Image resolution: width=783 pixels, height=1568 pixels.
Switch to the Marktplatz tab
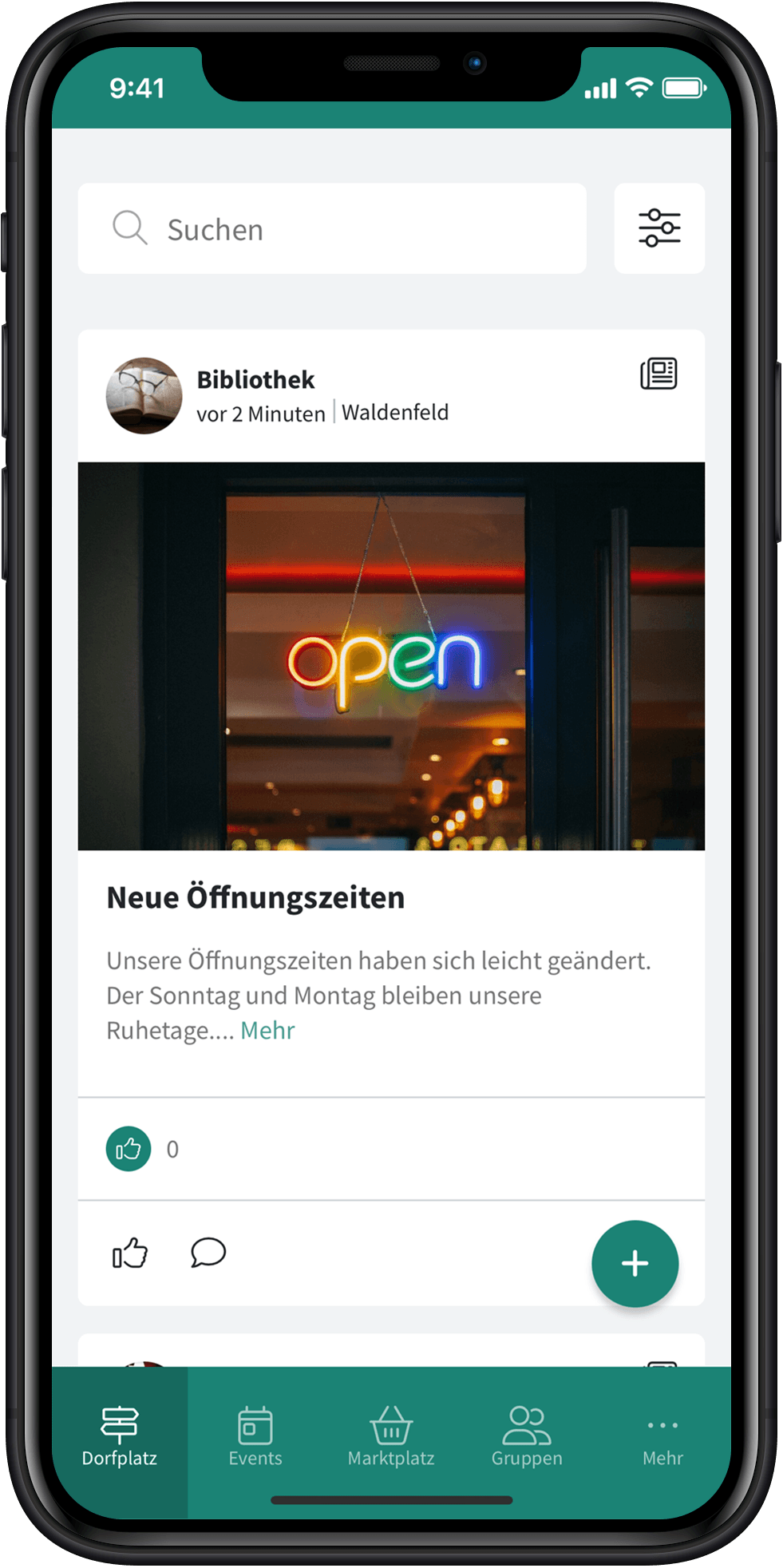pyautogui.click(x=391, y=1437)
